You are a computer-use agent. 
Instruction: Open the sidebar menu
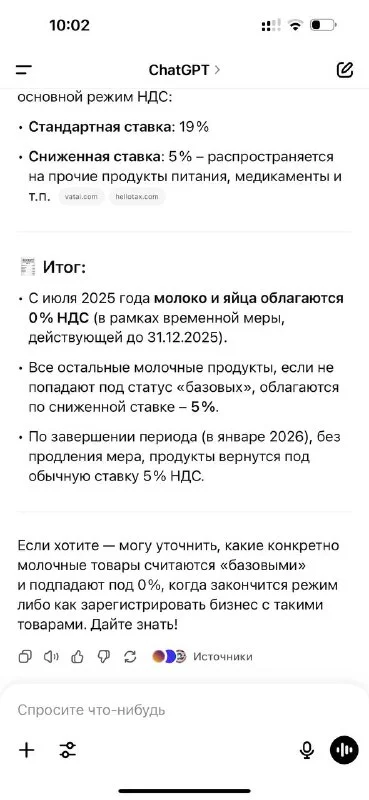pos(23,70)
